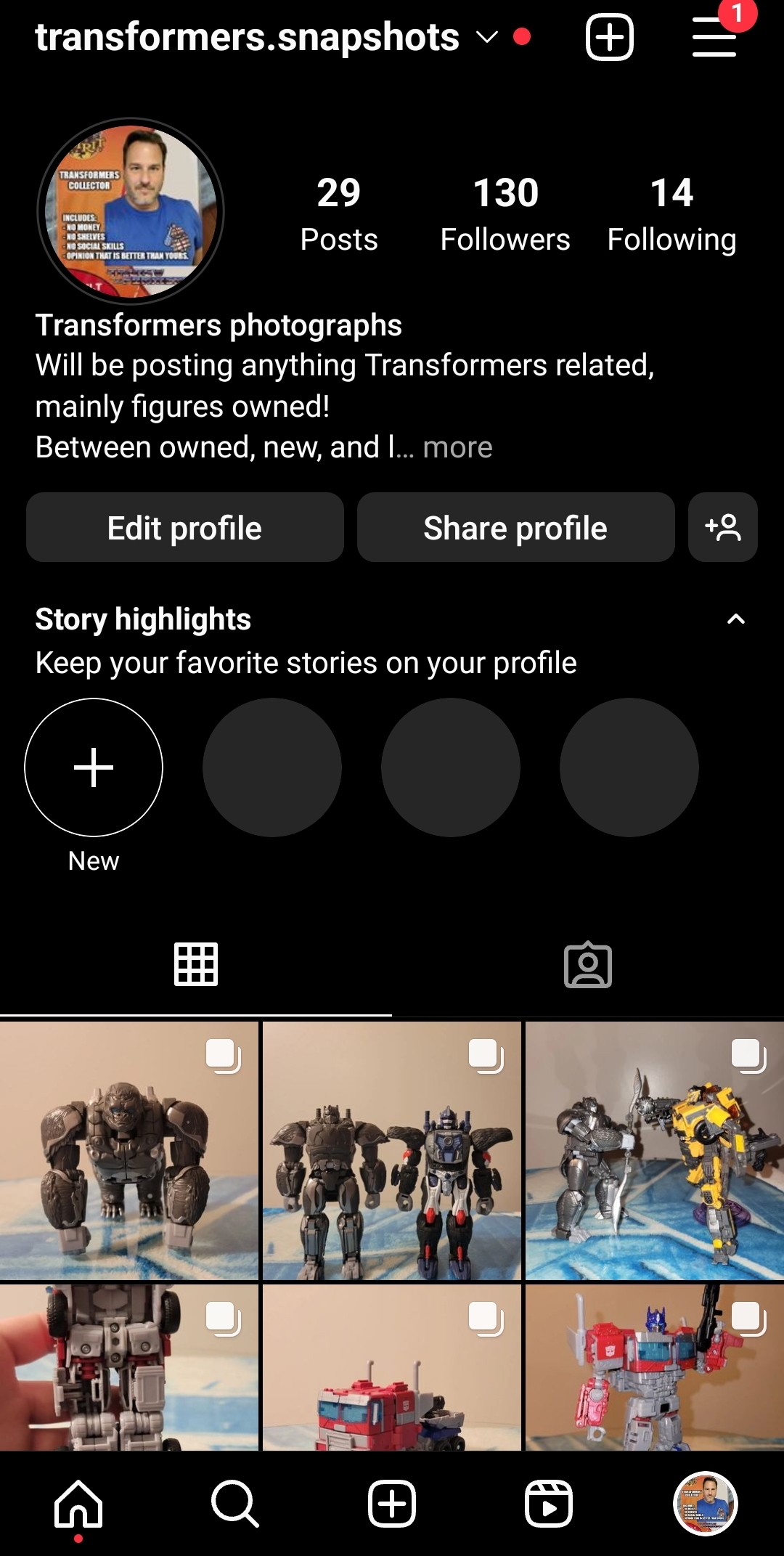The image size is (784, 1556).
Task: Open the Reels tab
Action: coord(549,1503)
